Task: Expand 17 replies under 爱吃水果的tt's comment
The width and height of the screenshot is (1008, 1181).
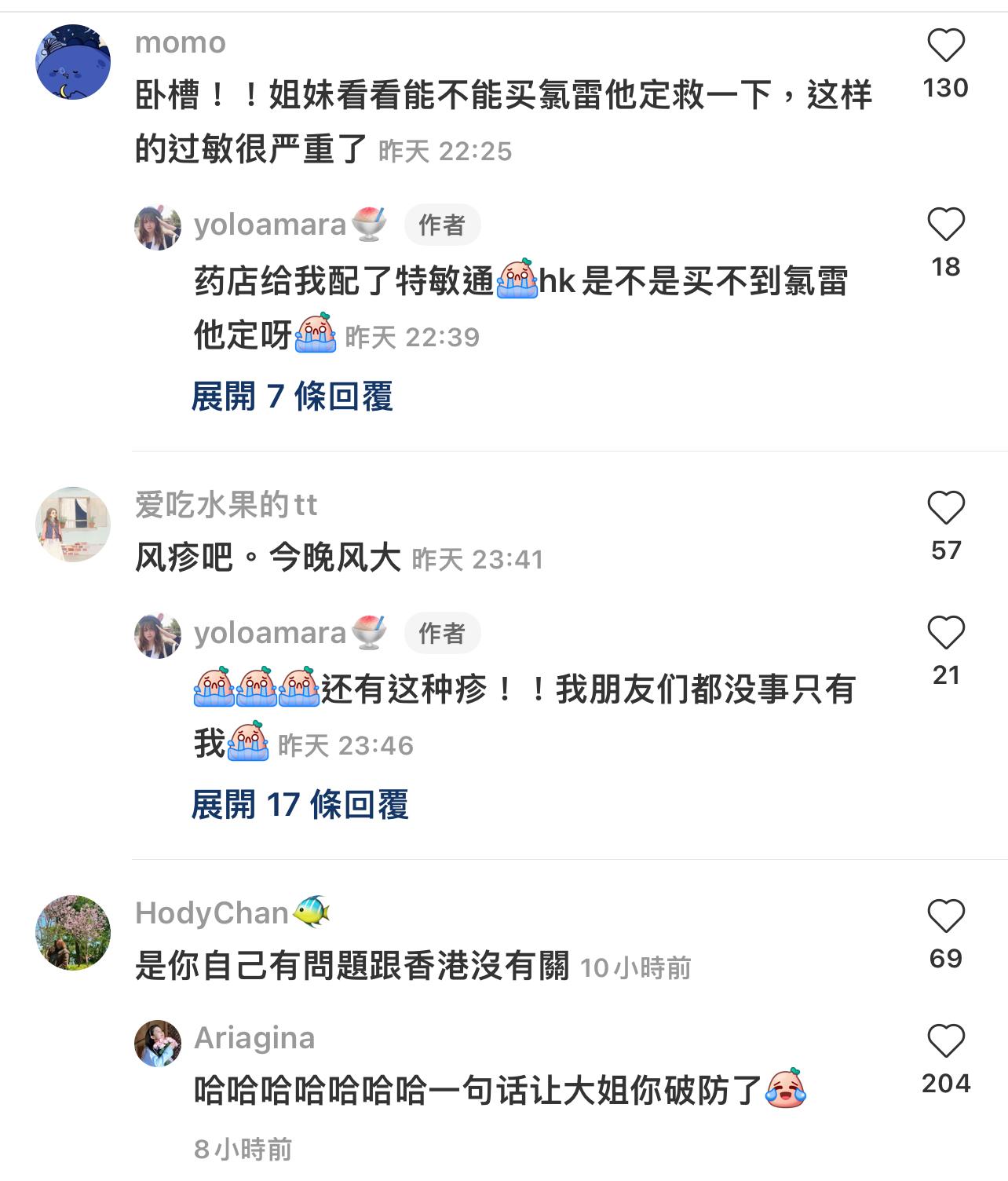Action: pos(300,805)
